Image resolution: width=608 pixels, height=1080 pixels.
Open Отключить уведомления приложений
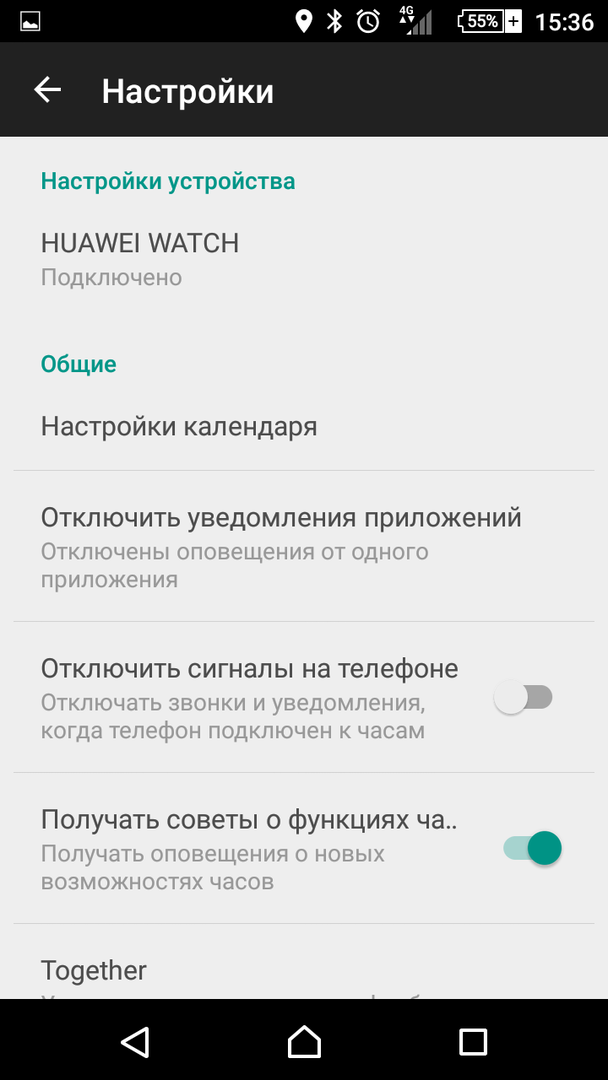pos(281,546)
